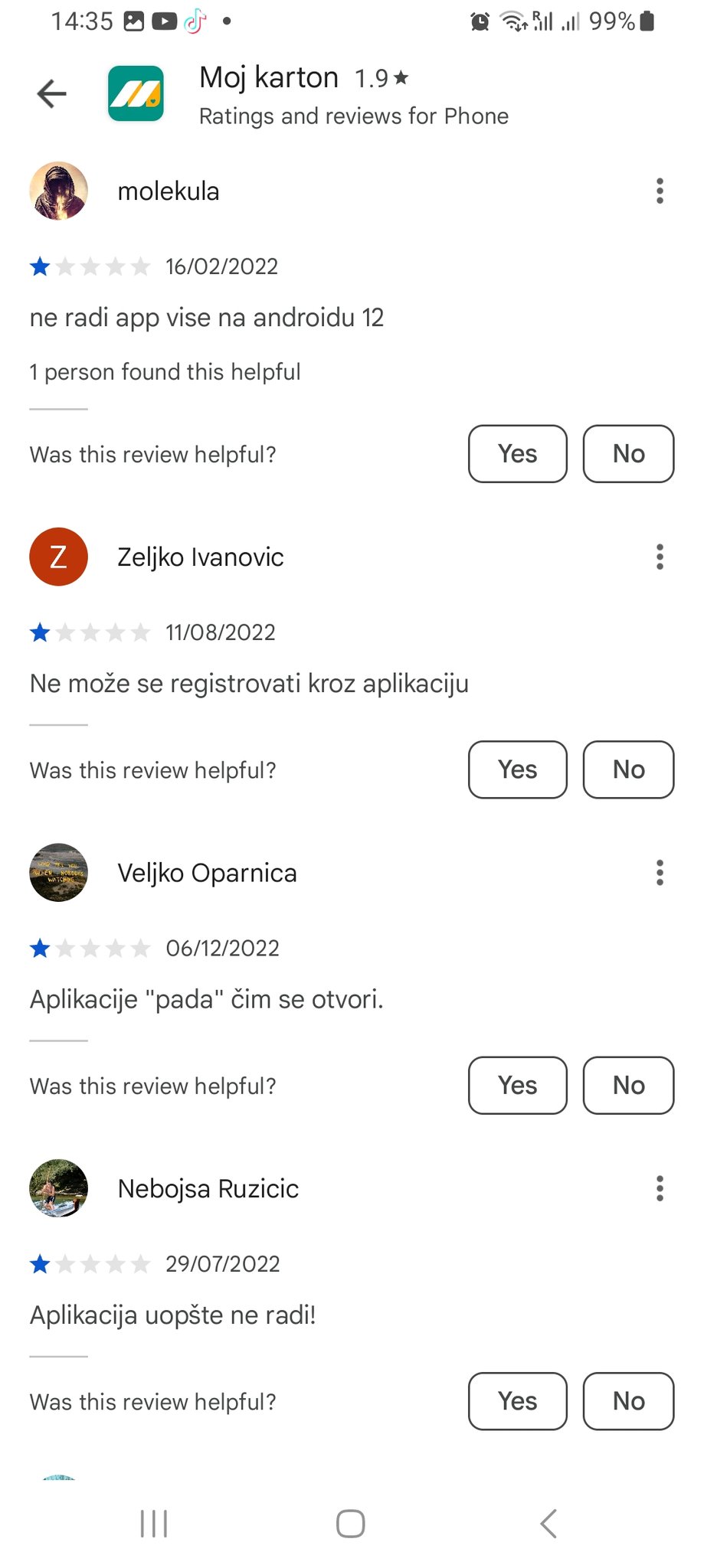The image size is (704, 1568).
Task: Mark molekula's review as helpful with Yes
Action: coord(517,454)
